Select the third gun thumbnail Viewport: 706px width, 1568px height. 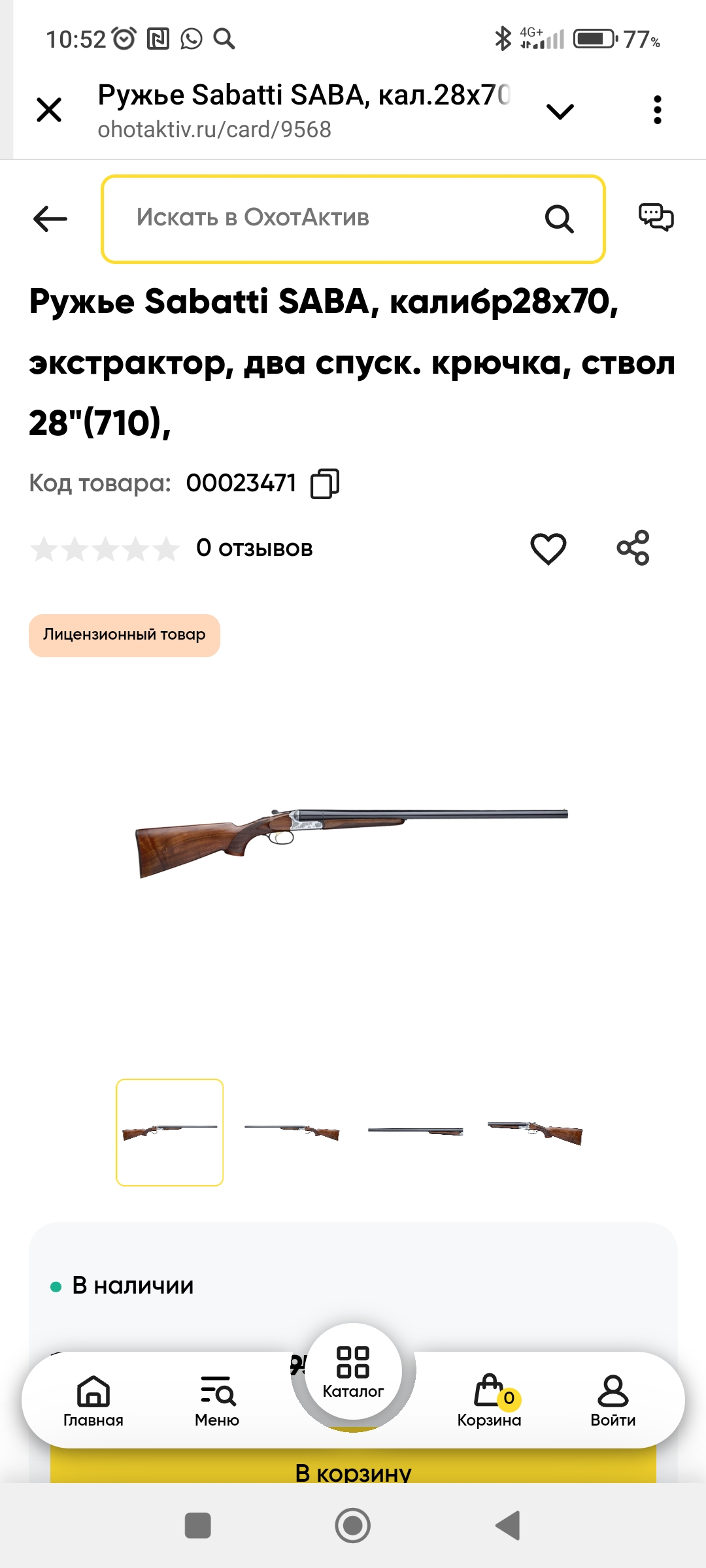point(415,1132)
